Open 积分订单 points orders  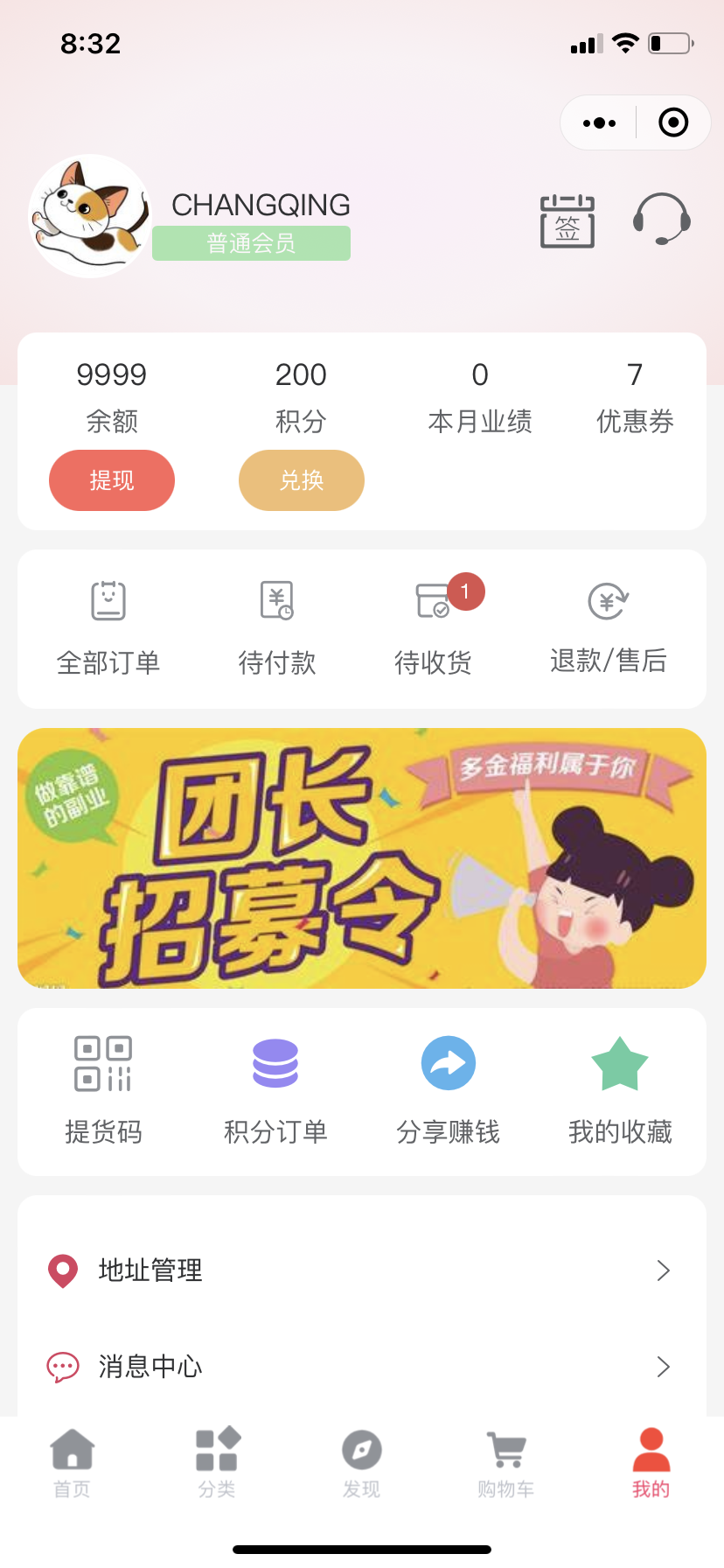coord(275,1091)
